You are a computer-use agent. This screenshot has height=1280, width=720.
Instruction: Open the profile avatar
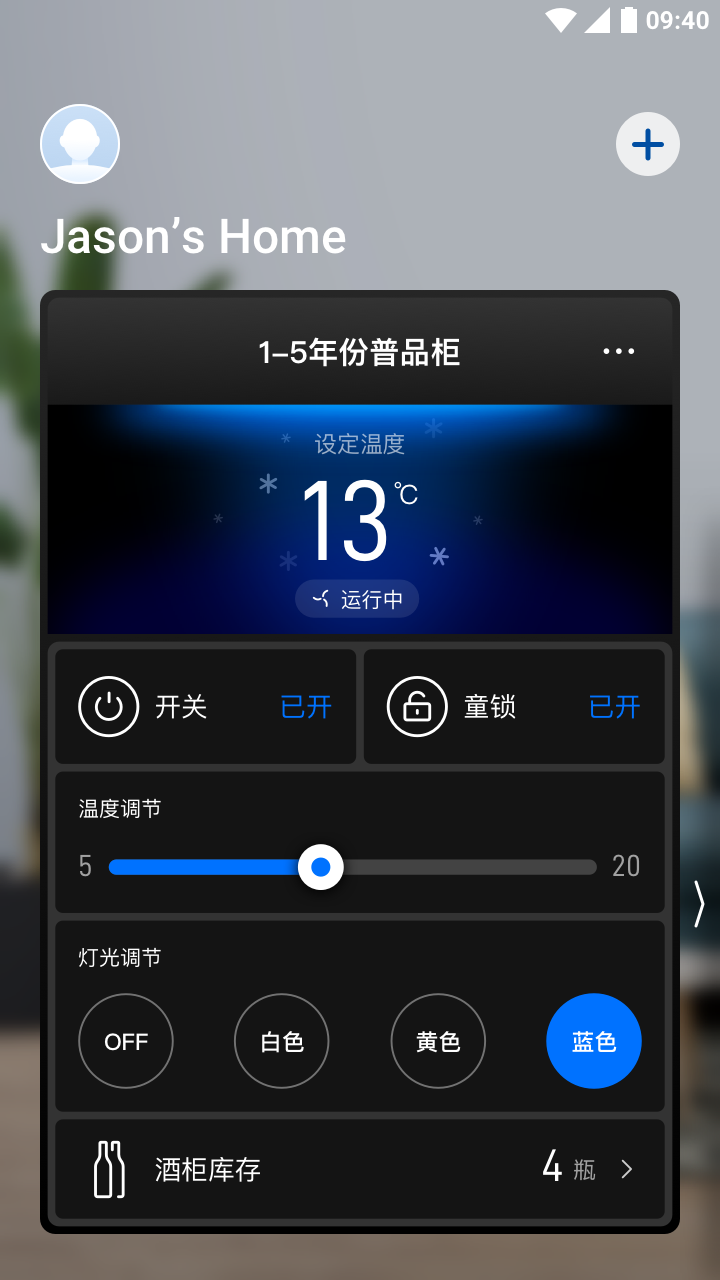point(80,144)
